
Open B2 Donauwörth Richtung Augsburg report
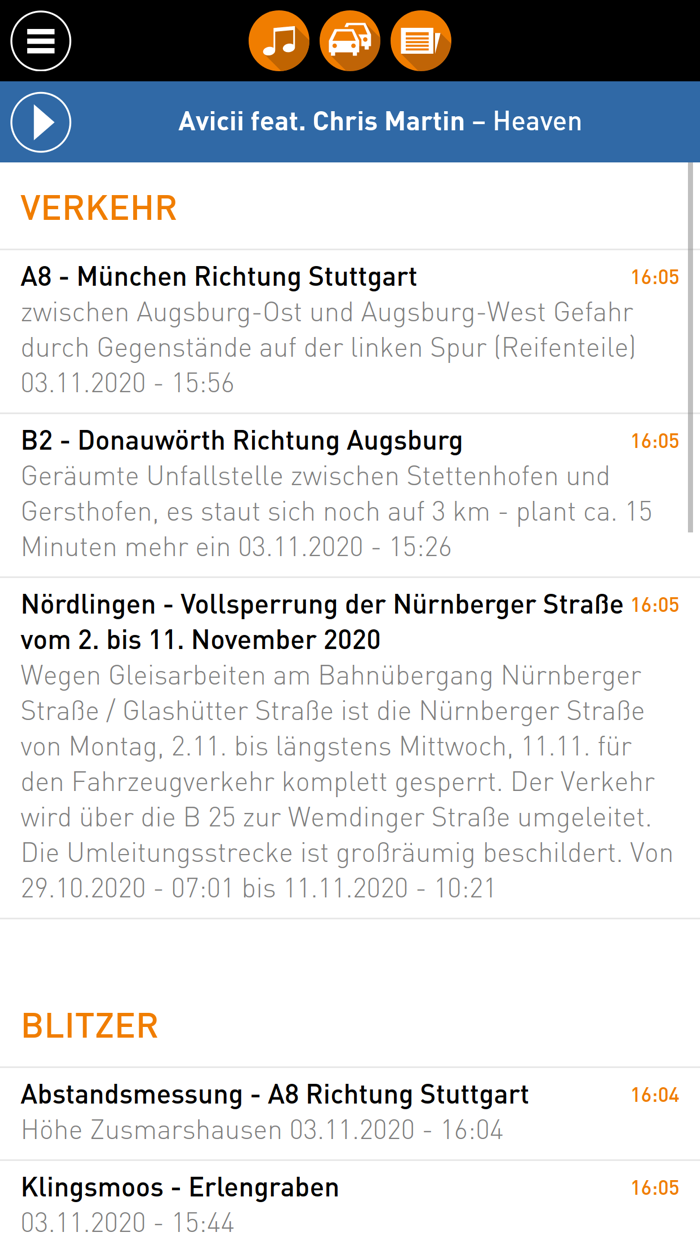point(340,494)
